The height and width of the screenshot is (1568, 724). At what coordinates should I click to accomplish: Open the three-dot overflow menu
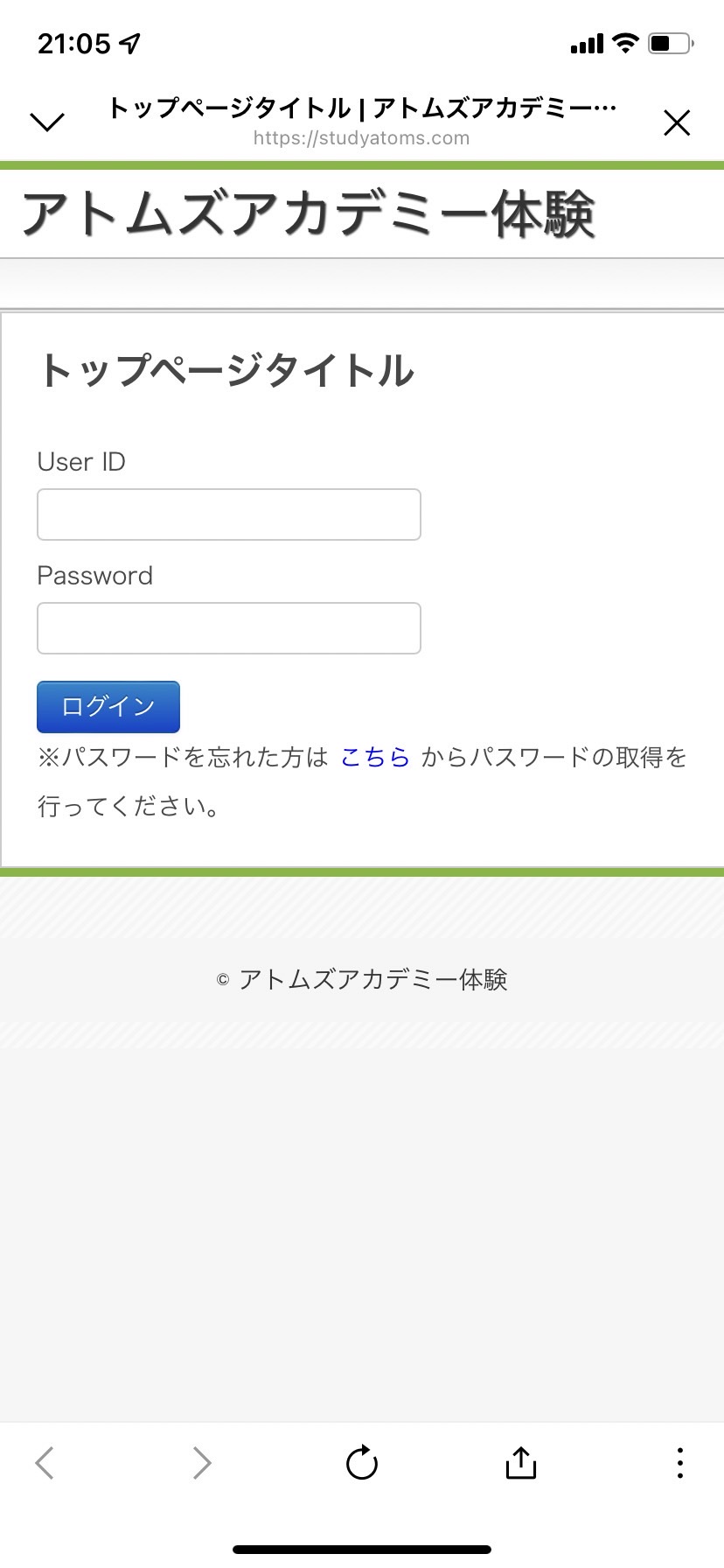679,1462
